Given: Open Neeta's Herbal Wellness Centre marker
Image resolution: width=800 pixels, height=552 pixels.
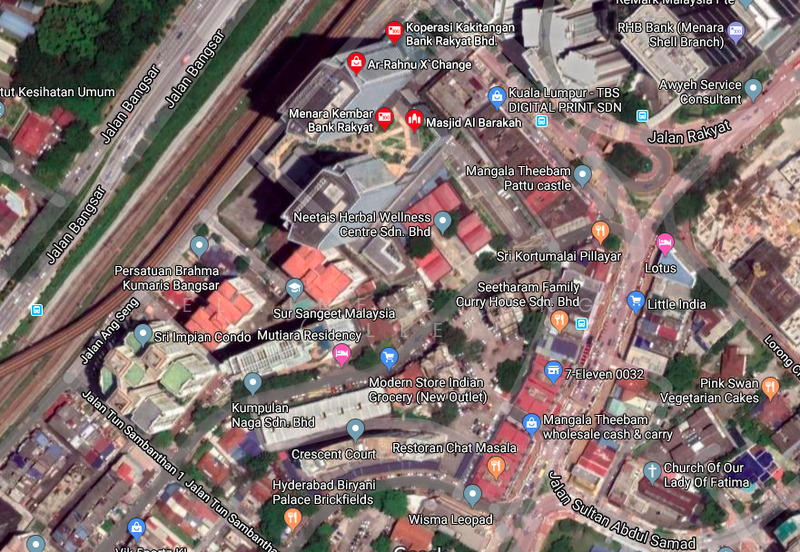Looking at the screenshot, I should pyautogui.click(x=442, y=220).
